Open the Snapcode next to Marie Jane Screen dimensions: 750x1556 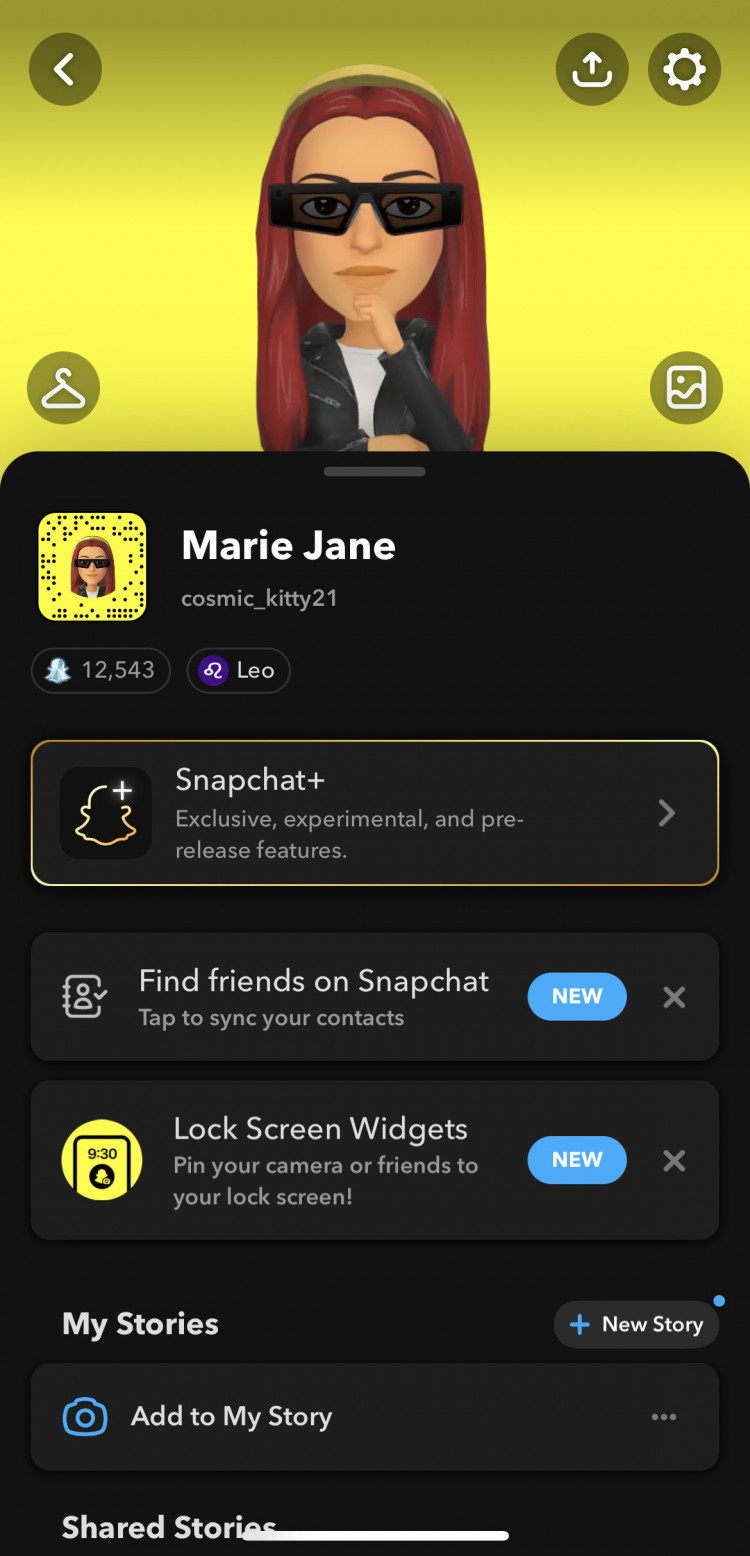click(92, 567)
